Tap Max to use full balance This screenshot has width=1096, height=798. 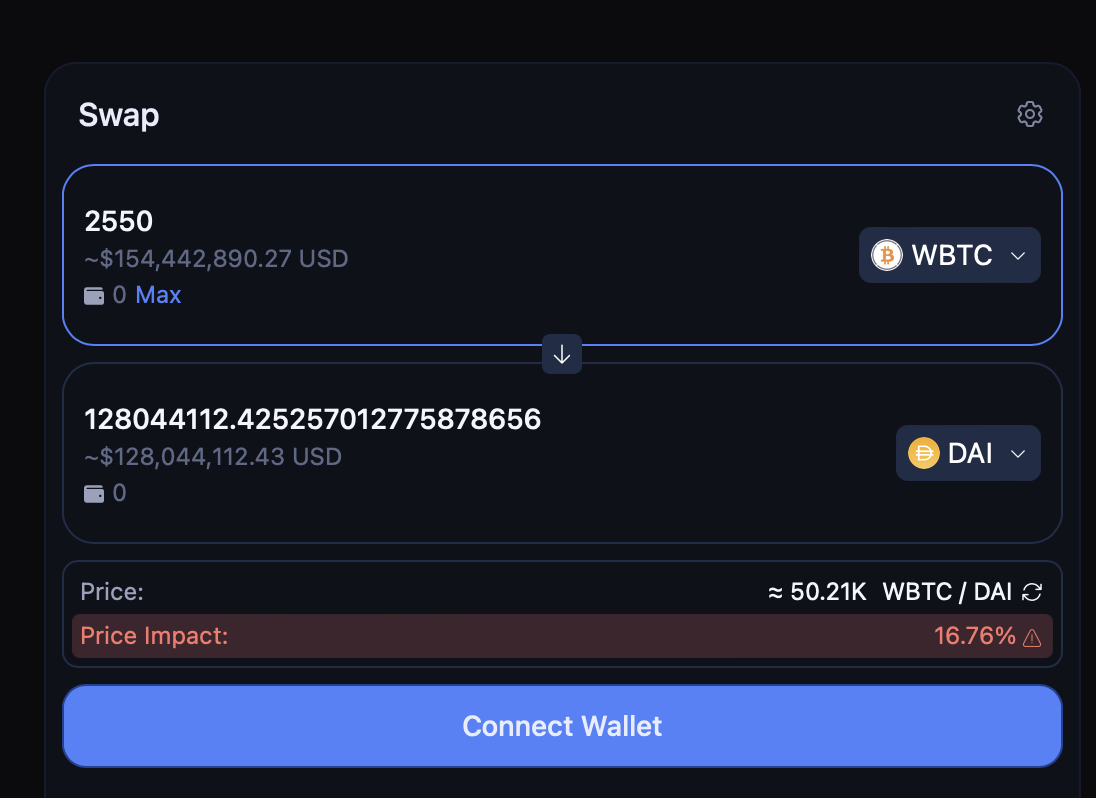pyautogui.click(x=158, y=295)
